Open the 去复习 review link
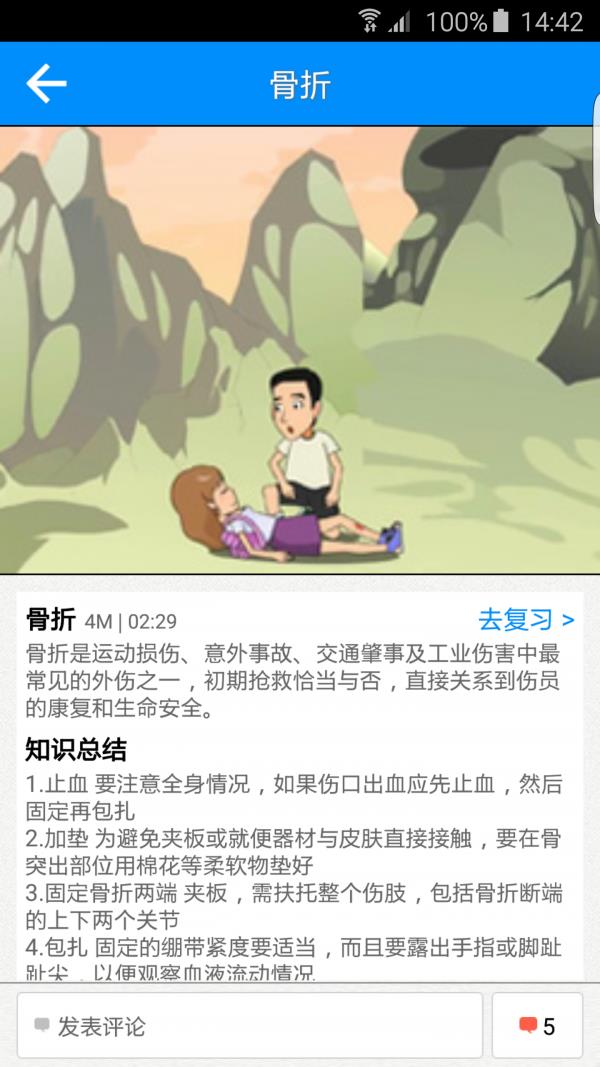Image resolution: width=600 pixels, height=1067 pixels. (526, 620)
